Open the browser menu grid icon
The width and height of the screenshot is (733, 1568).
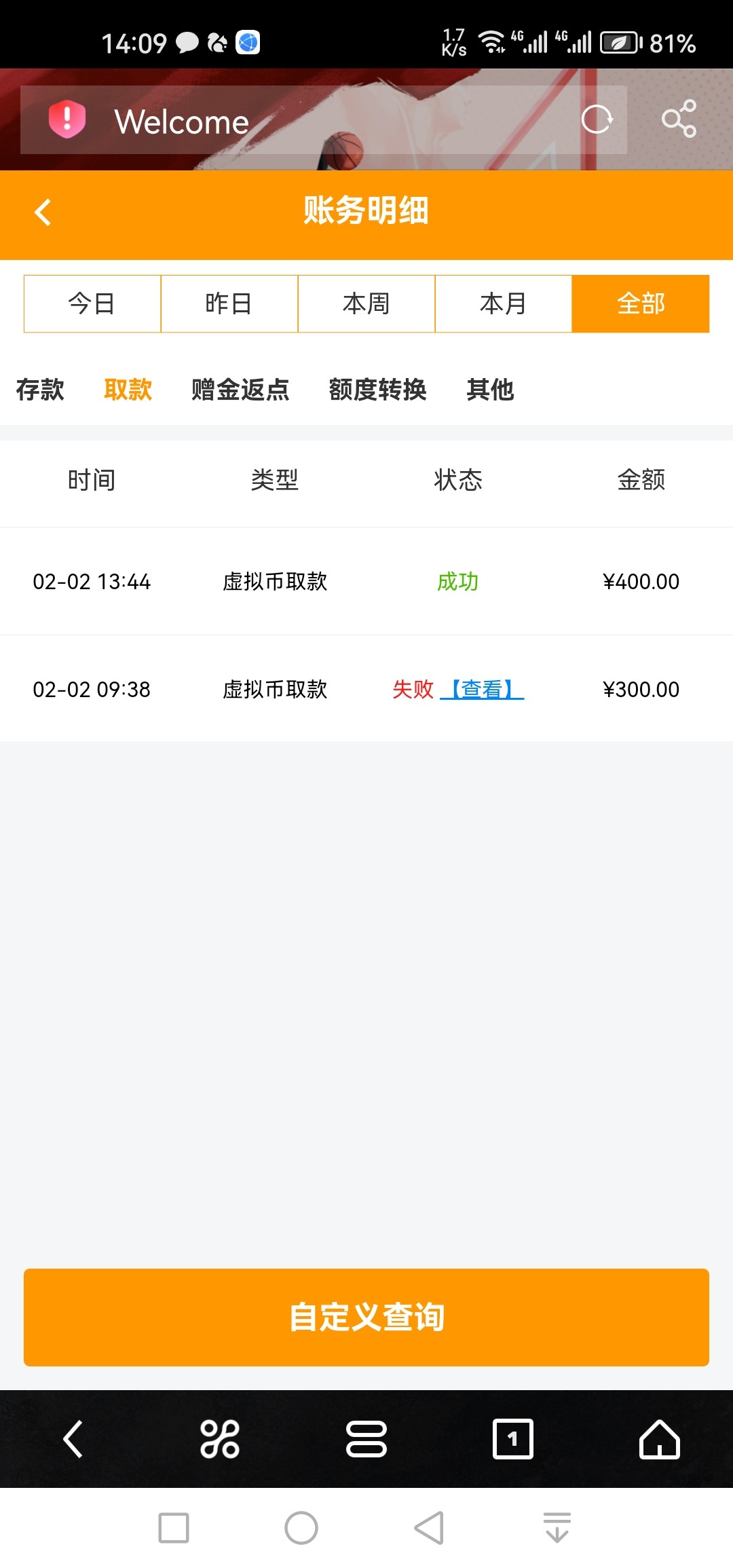[220, 1439]
